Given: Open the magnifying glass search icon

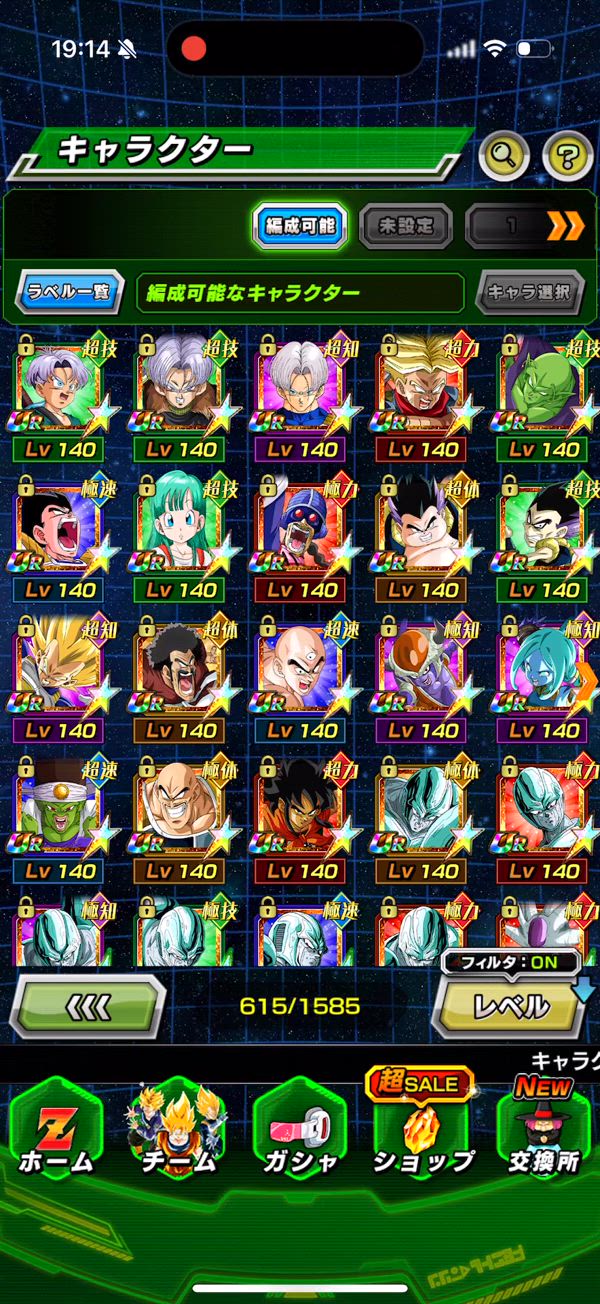Looking at the screenshot, I should [505, 155].
